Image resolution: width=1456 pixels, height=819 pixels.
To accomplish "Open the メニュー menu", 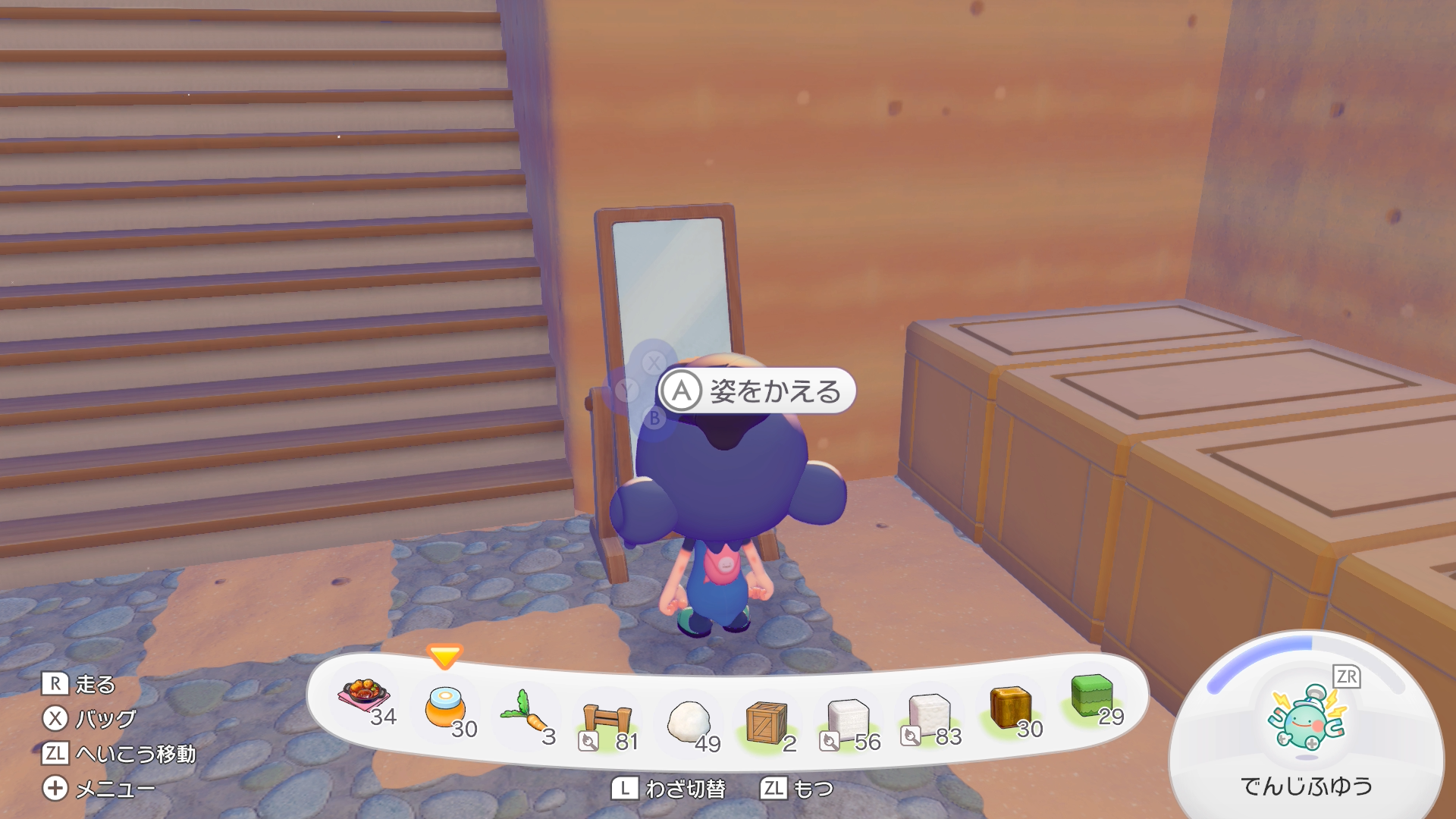I will pyautogui.click(x=99, y=789).
